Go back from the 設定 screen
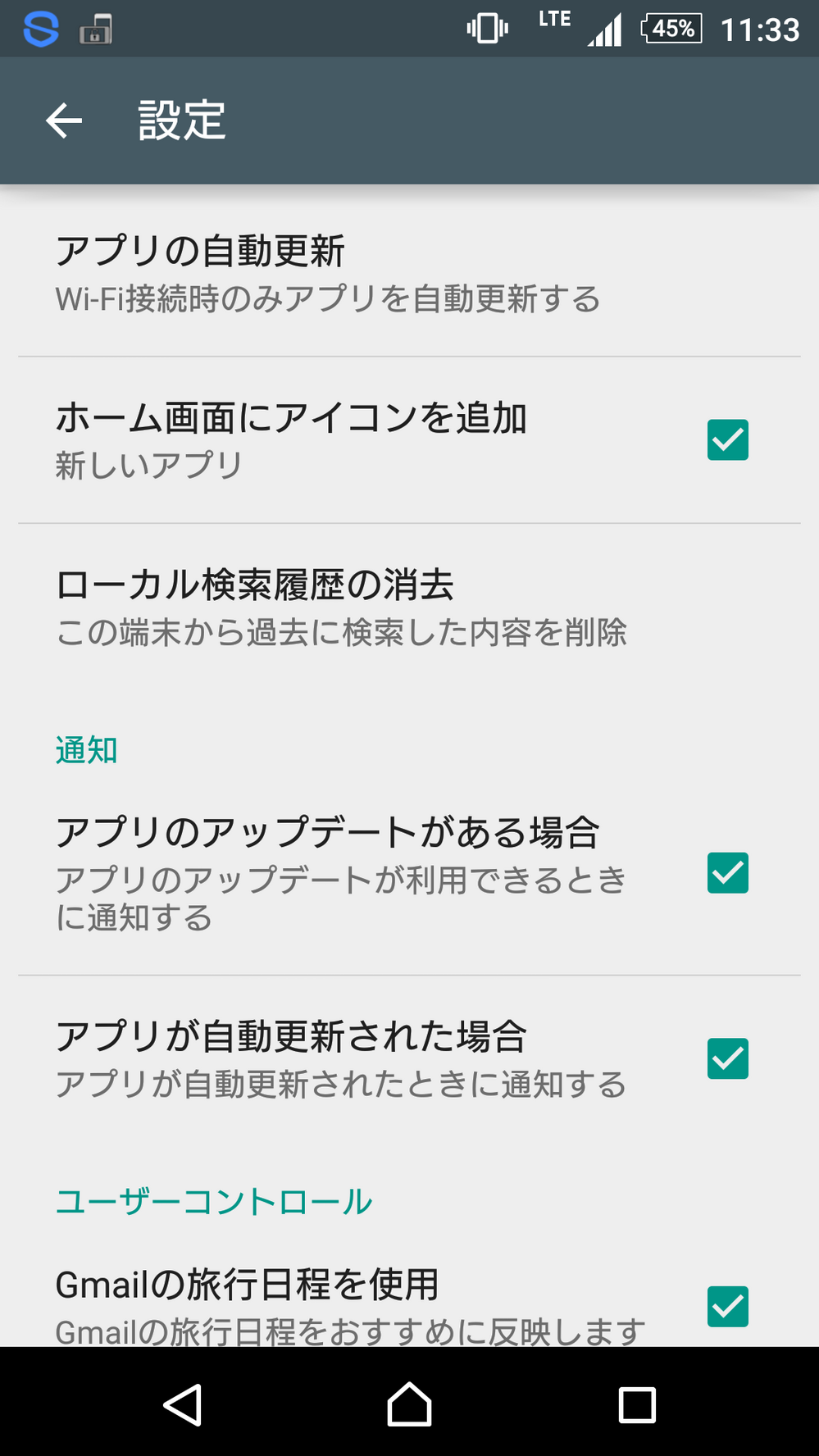 (x=64, y=121)
